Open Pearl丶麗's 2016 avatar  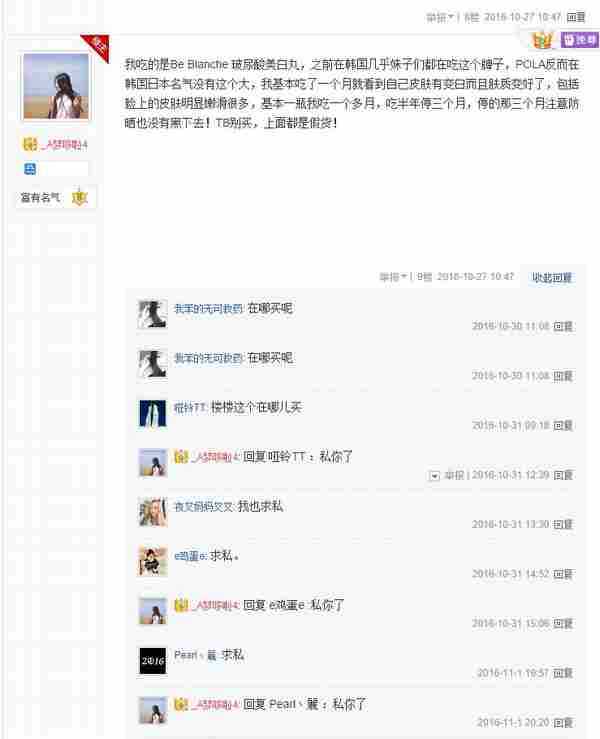[x=152, y=661]
